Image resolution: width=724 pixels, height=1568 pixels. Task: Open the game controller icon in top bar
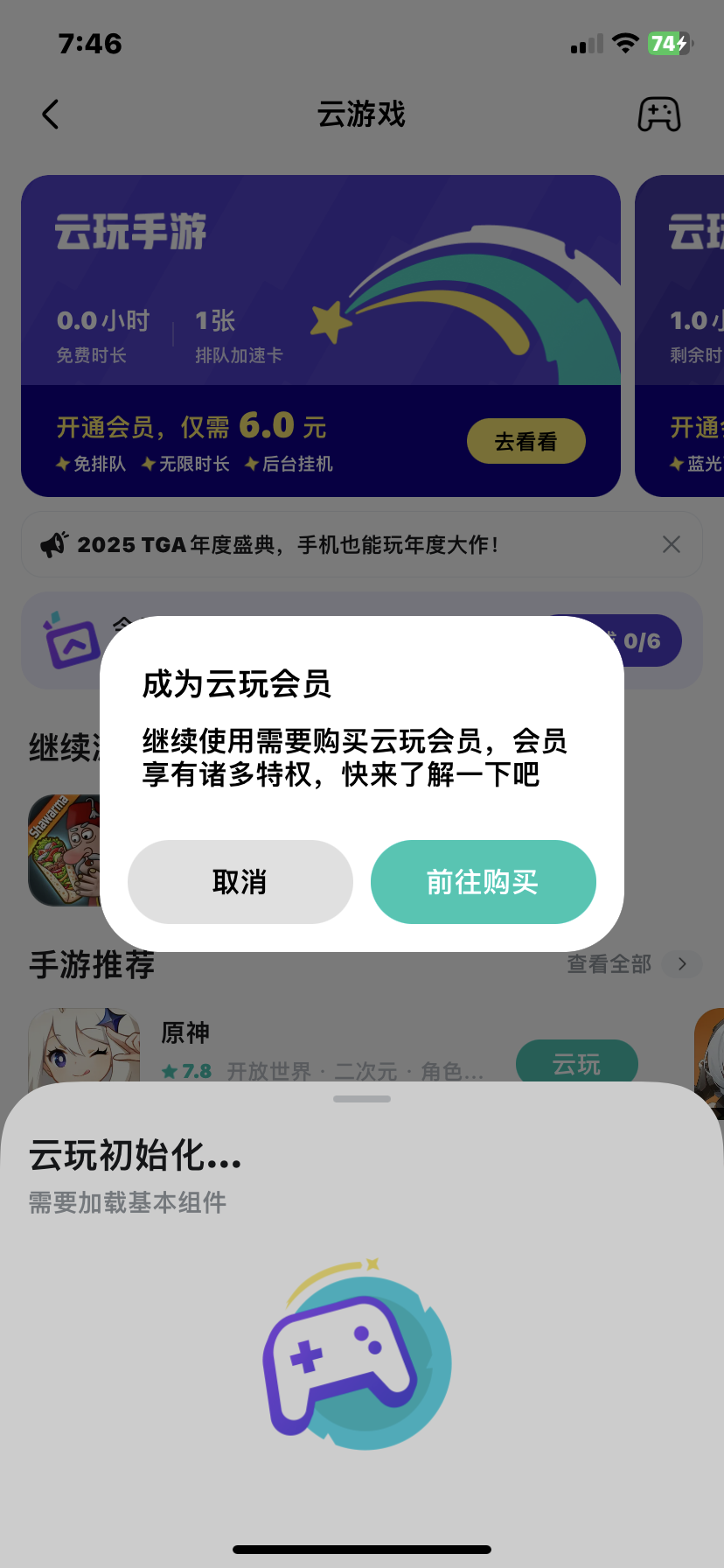tap(659, 114)
